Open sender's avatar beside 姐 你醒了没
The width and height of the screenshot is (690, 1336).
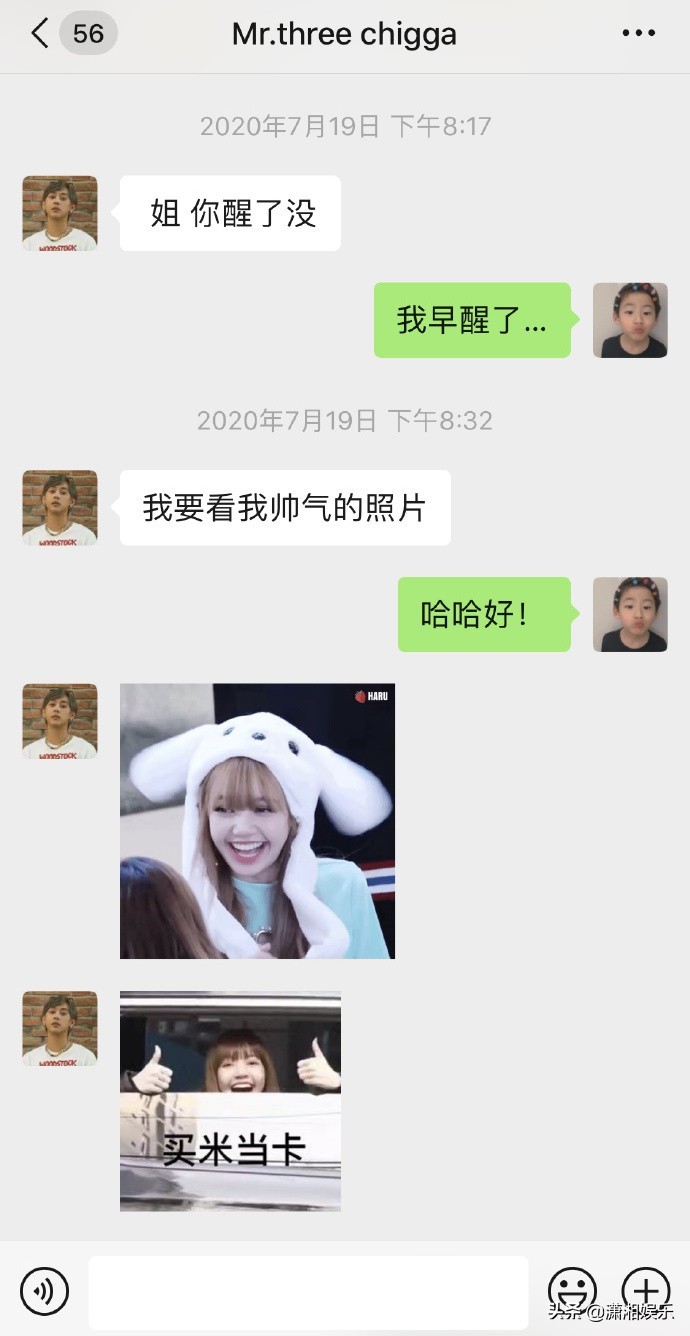coord(60,213)
